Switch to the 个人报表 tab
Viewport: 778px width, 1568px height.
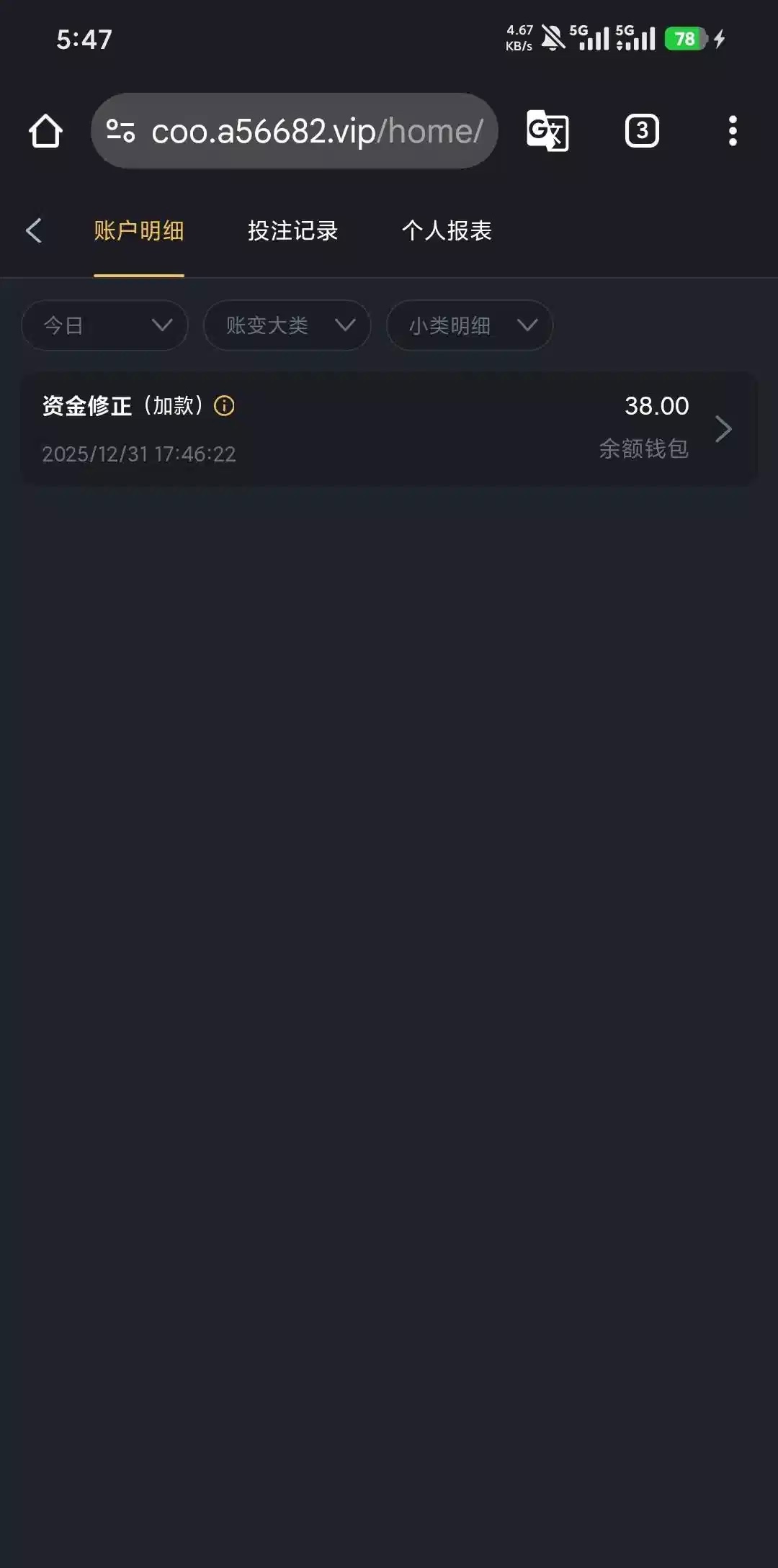pos(447,231)
